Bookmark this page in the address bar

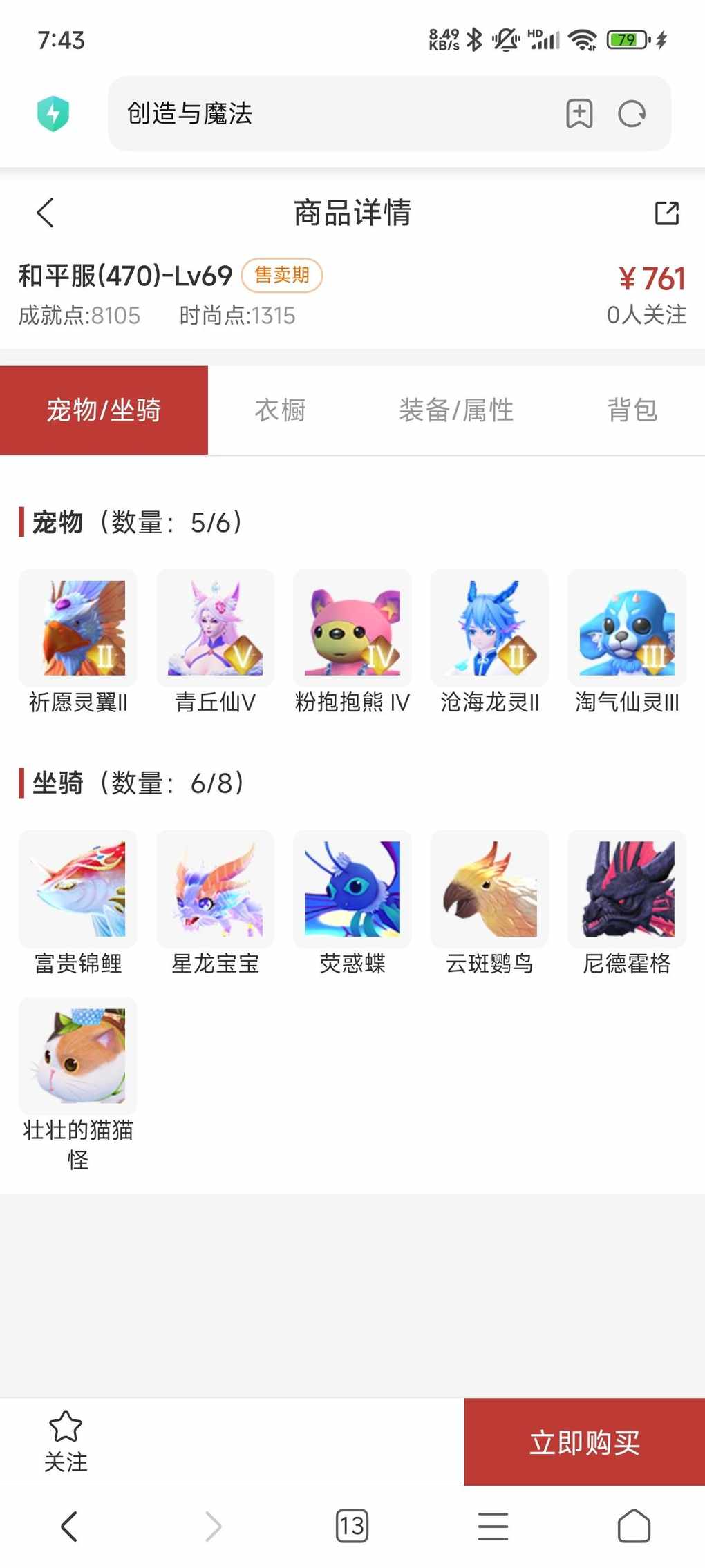tap(579, 114)
